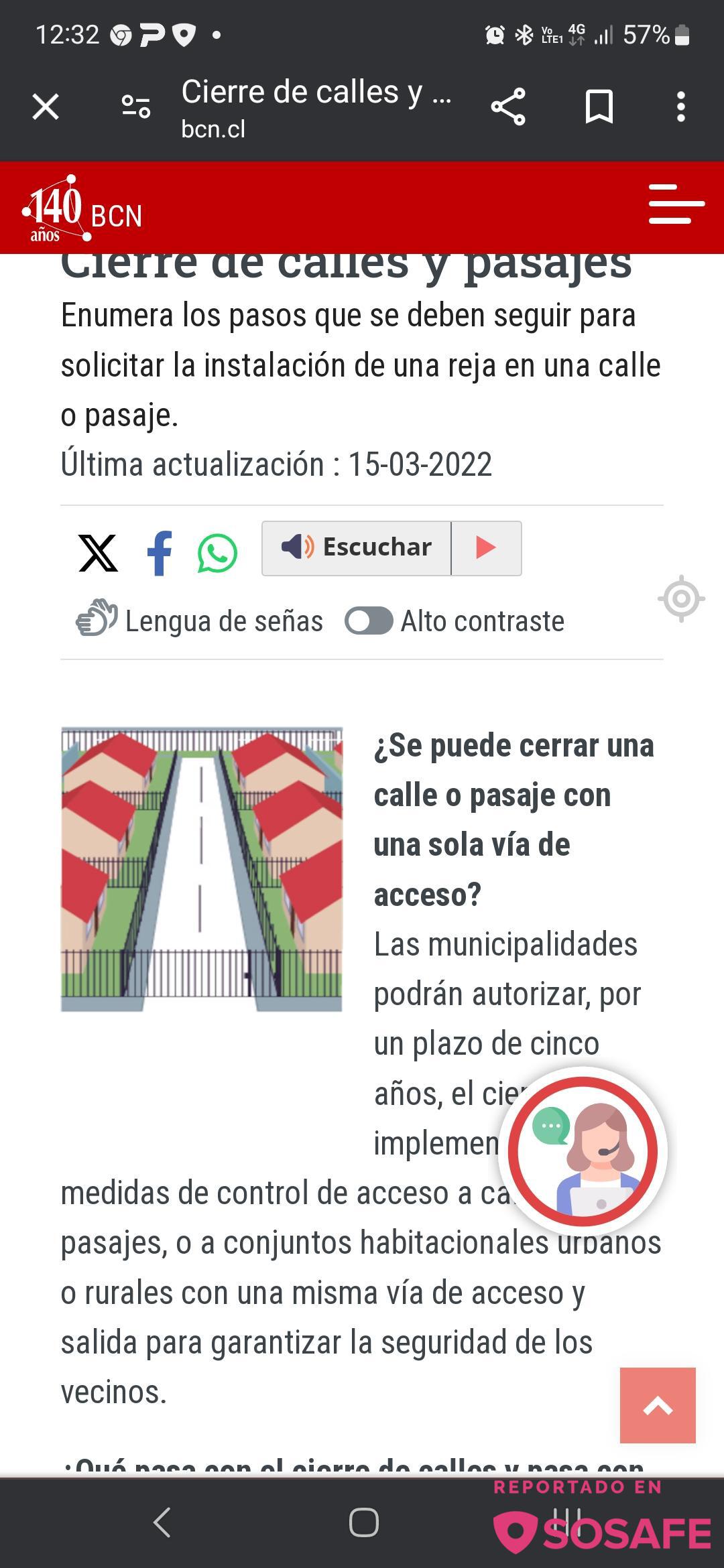Share the article on Facebook
The image size is (724, 1568).
click(160, 553)
